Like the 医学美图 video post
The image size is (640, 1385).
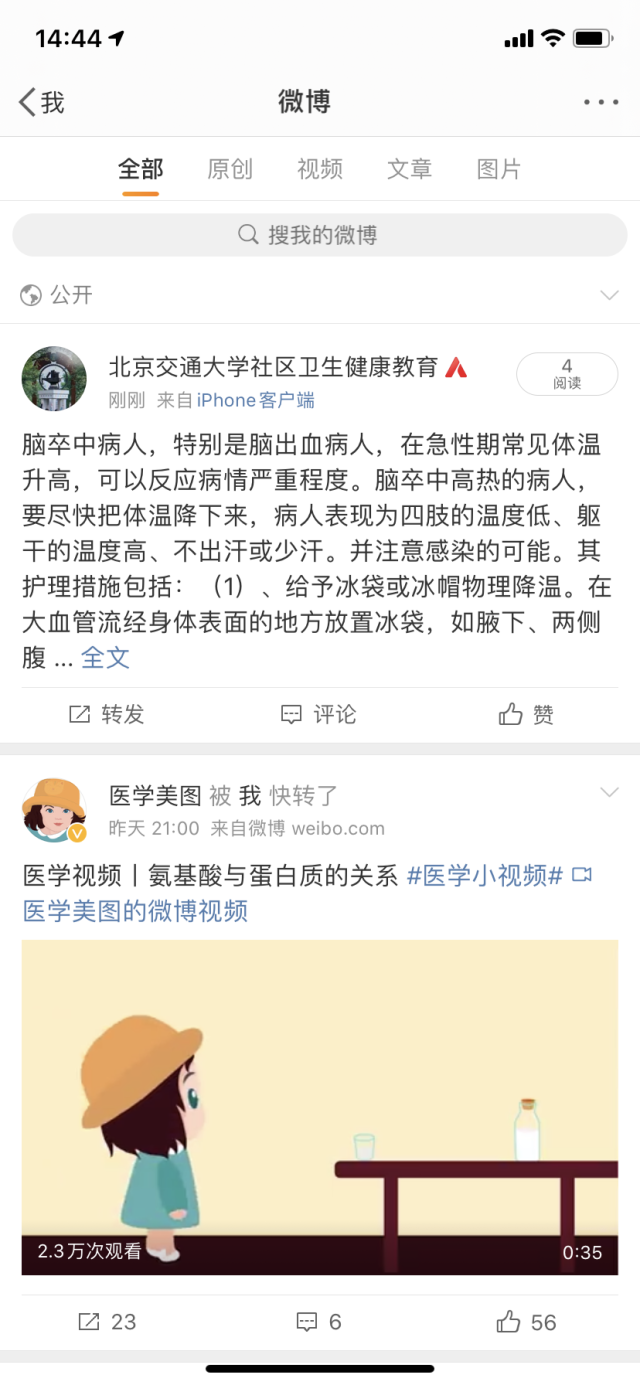click(527, 1322)
